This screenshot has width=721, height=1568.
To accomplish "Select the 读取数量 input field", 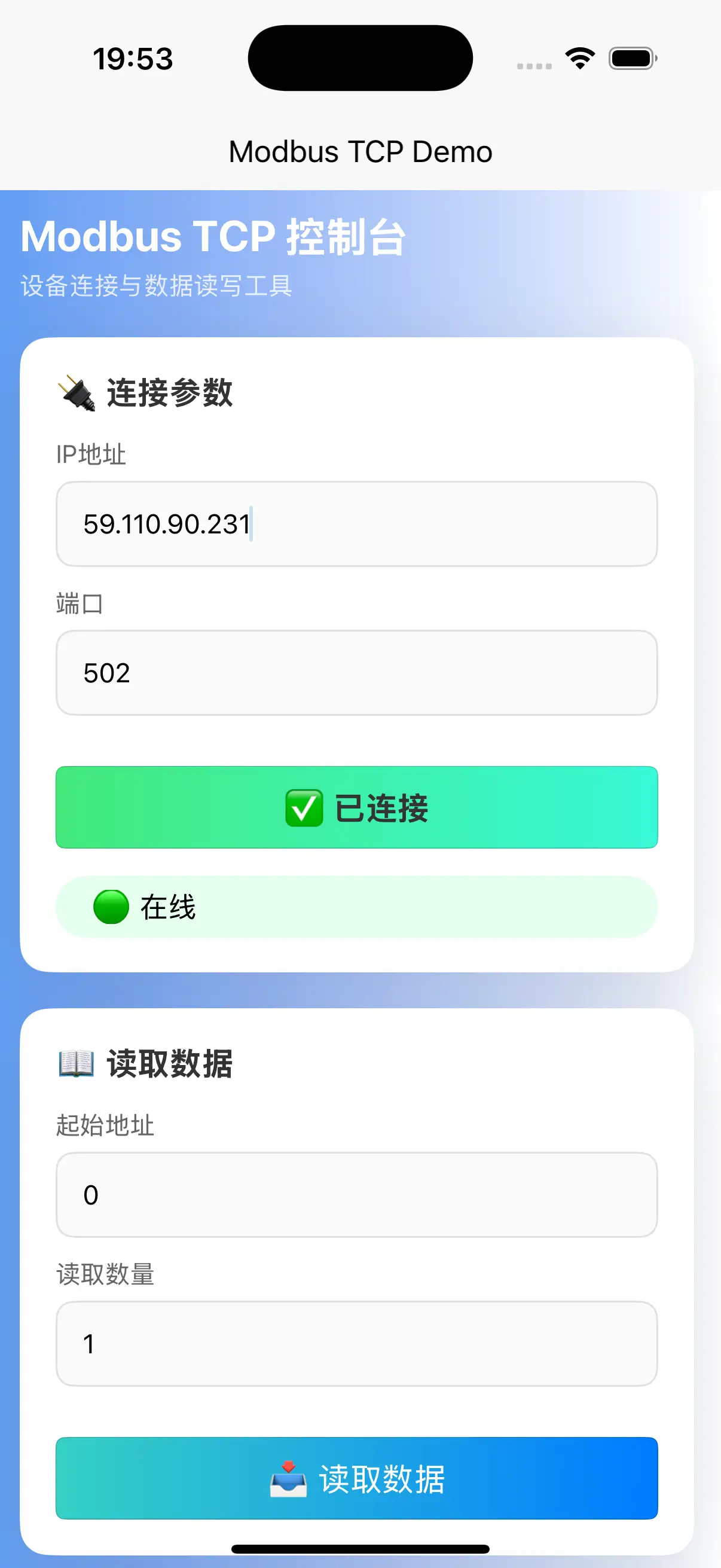I will [x=356, y=1344].
